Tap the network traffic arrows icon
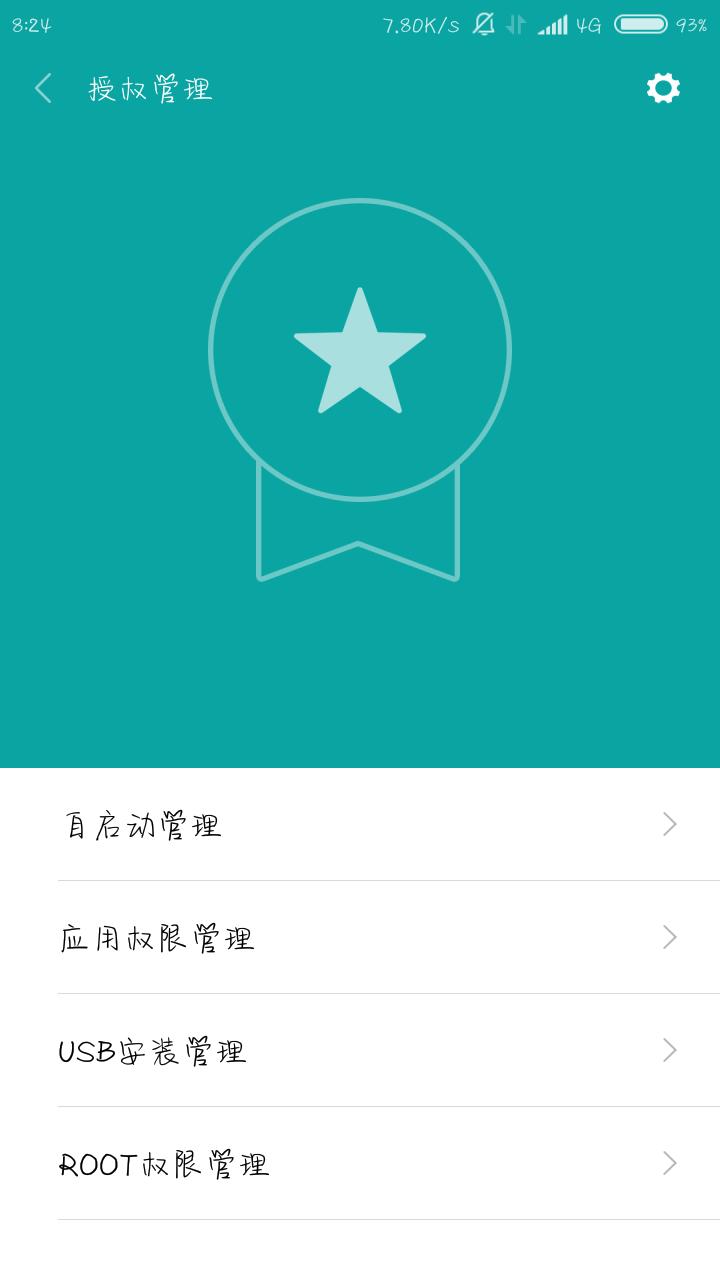720x1280 pixels. coord(517,25)
